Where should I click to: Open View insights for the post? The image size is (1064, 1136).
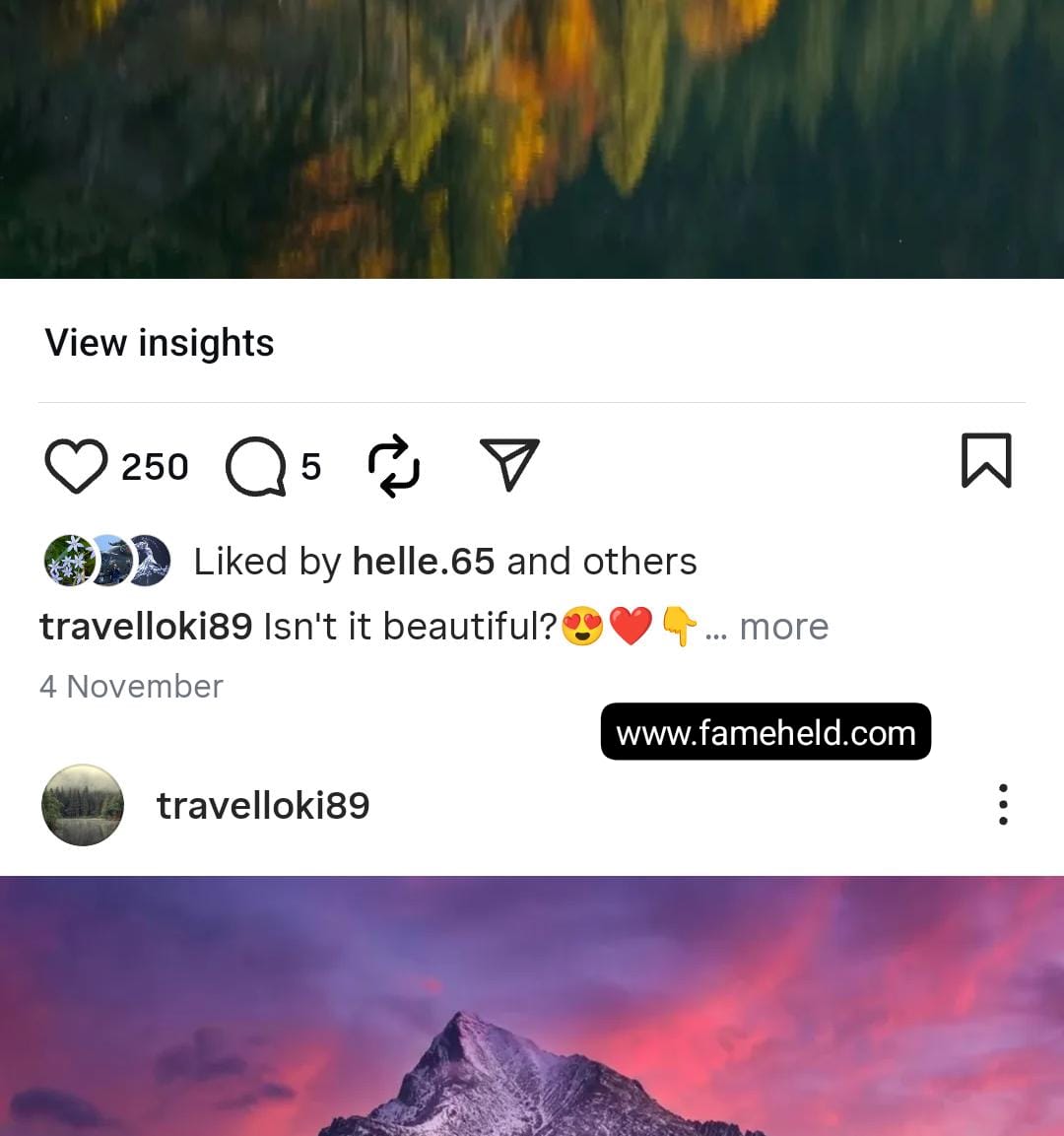point(160,343)
